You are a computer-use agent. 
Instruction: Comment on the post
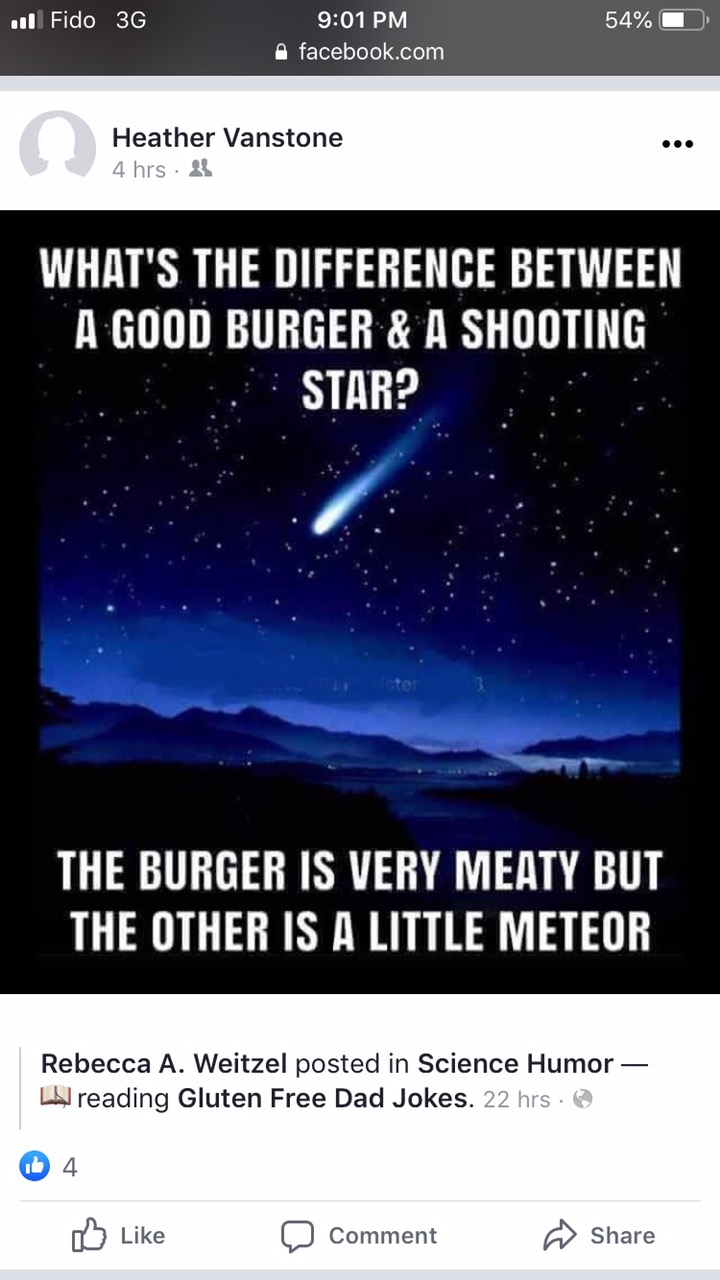pos(359,1236)
